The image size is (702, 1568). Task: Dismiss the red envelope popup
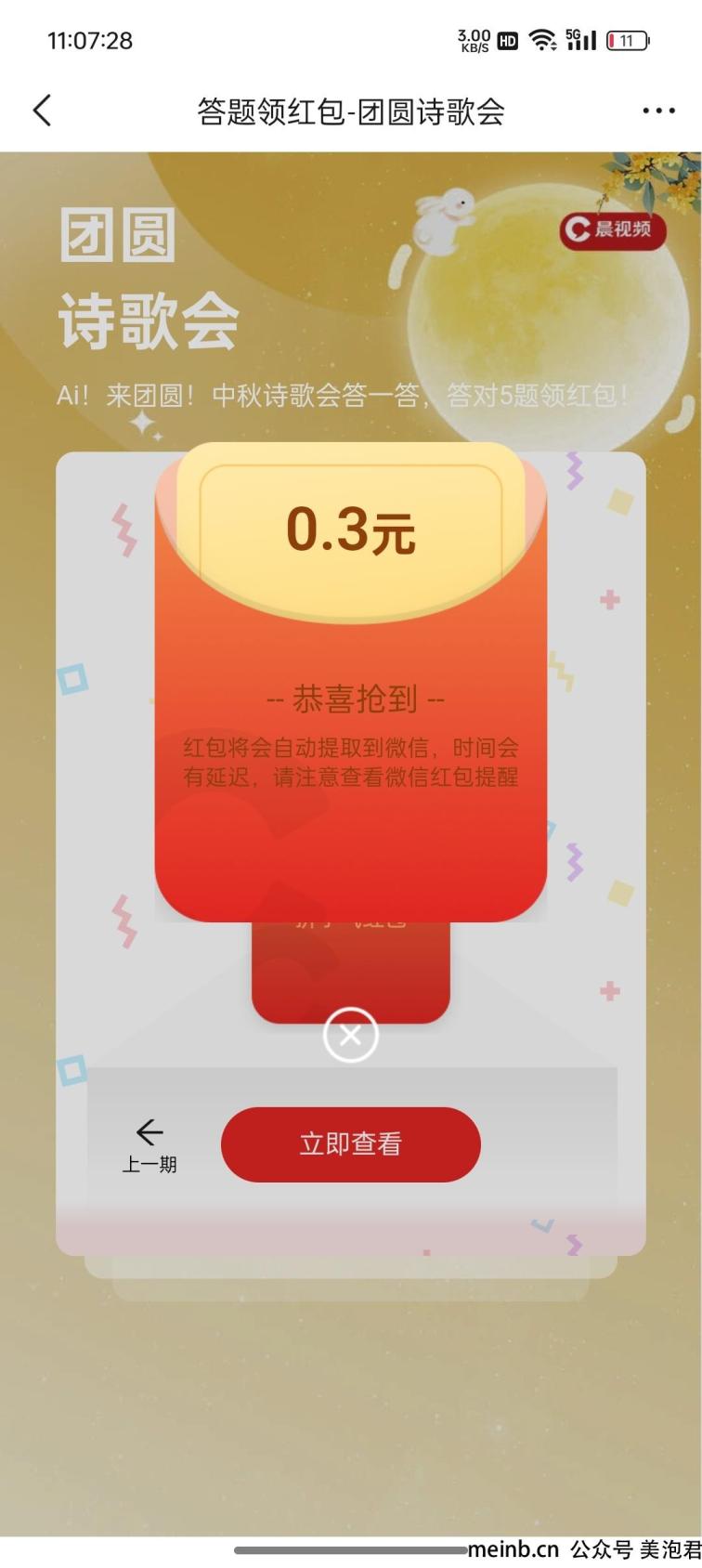(x=350, y=1035)
